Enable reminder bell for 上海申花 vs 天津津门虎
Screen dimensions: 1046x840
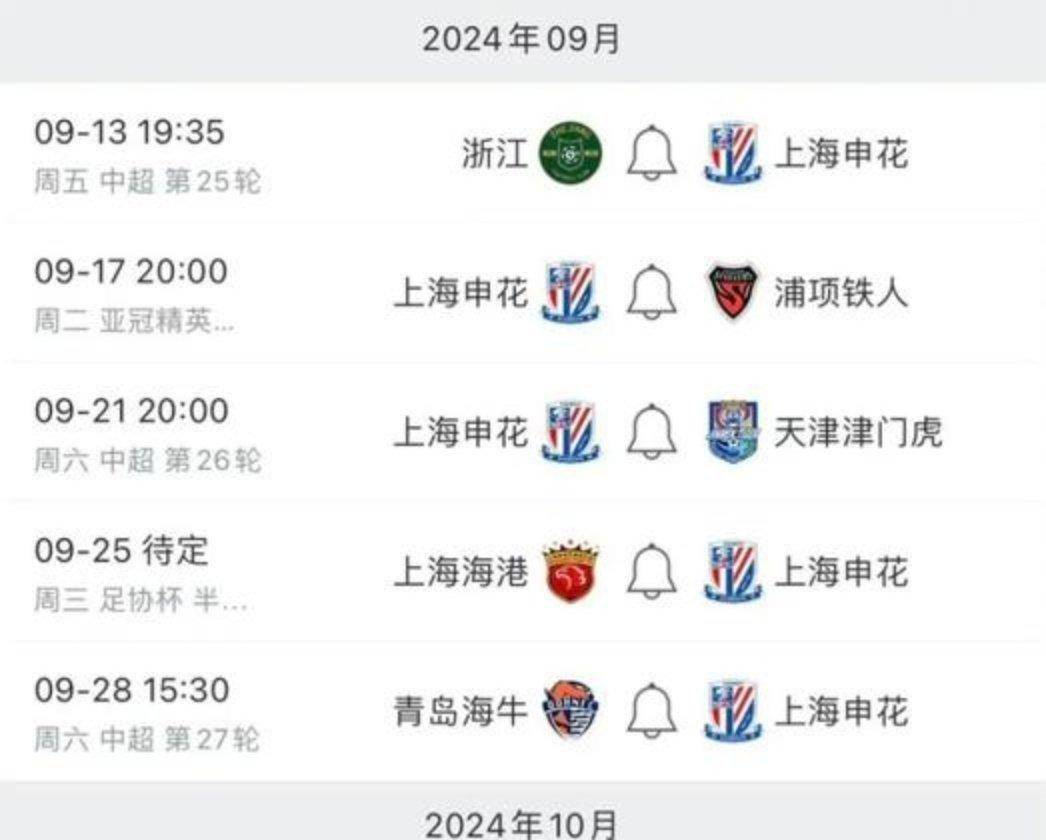click(652, 432)
